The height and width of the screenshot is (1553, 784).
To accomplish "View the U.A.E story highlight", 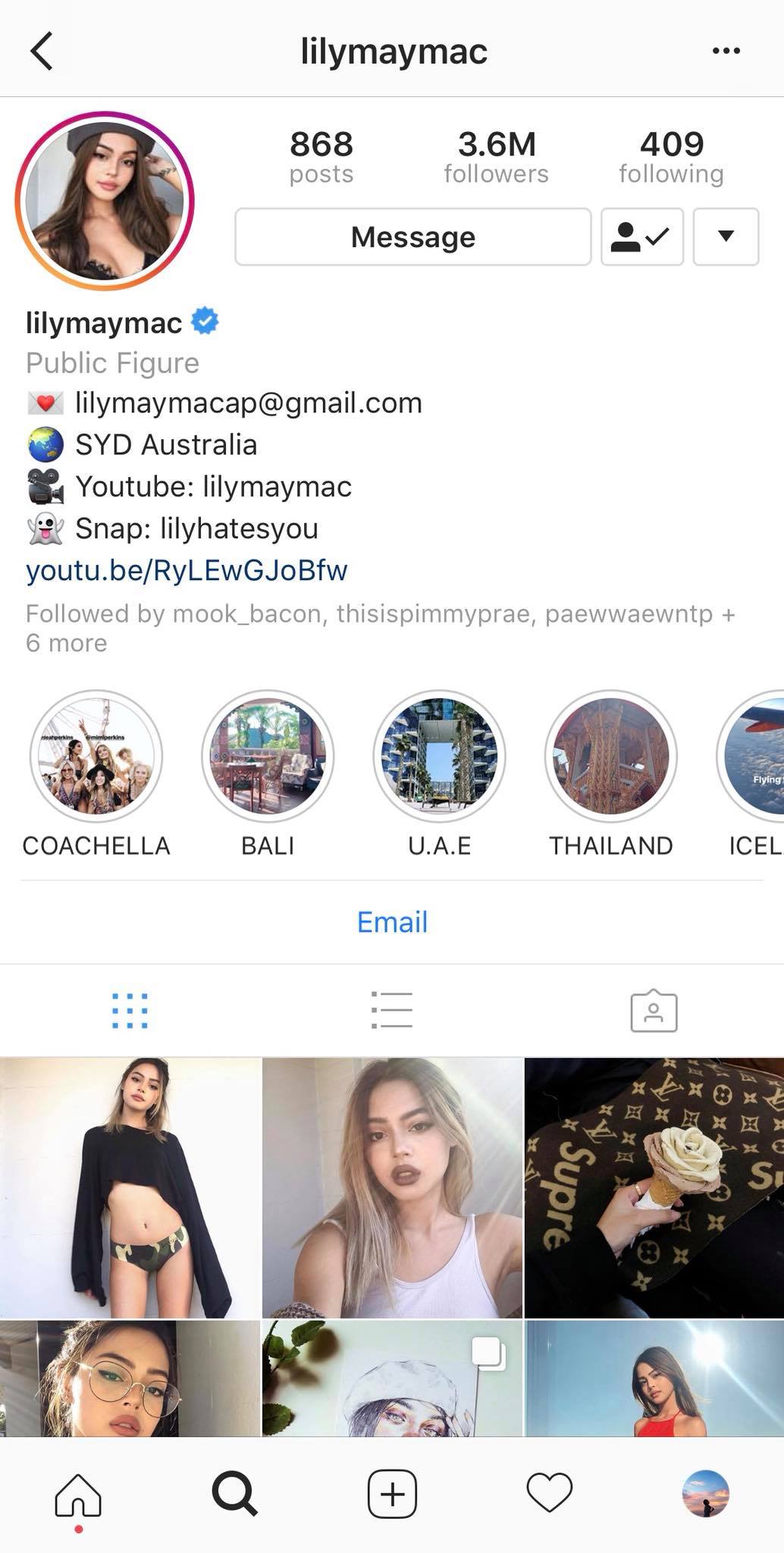I will (440, 756).
